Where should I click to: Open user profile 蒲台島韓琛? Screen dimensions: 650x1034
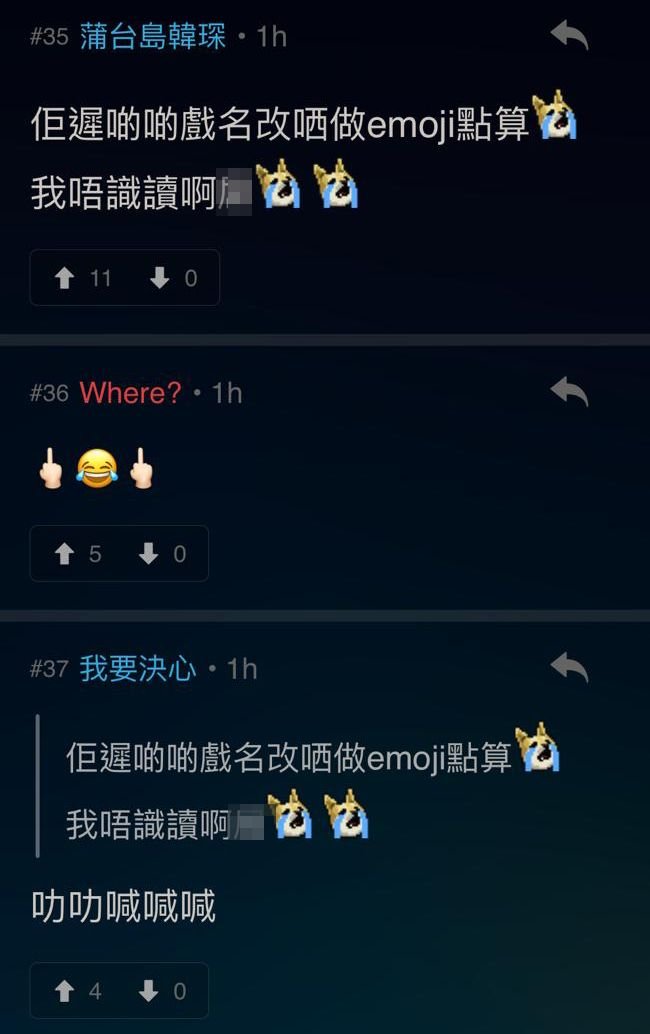click(x=153, y=37)
